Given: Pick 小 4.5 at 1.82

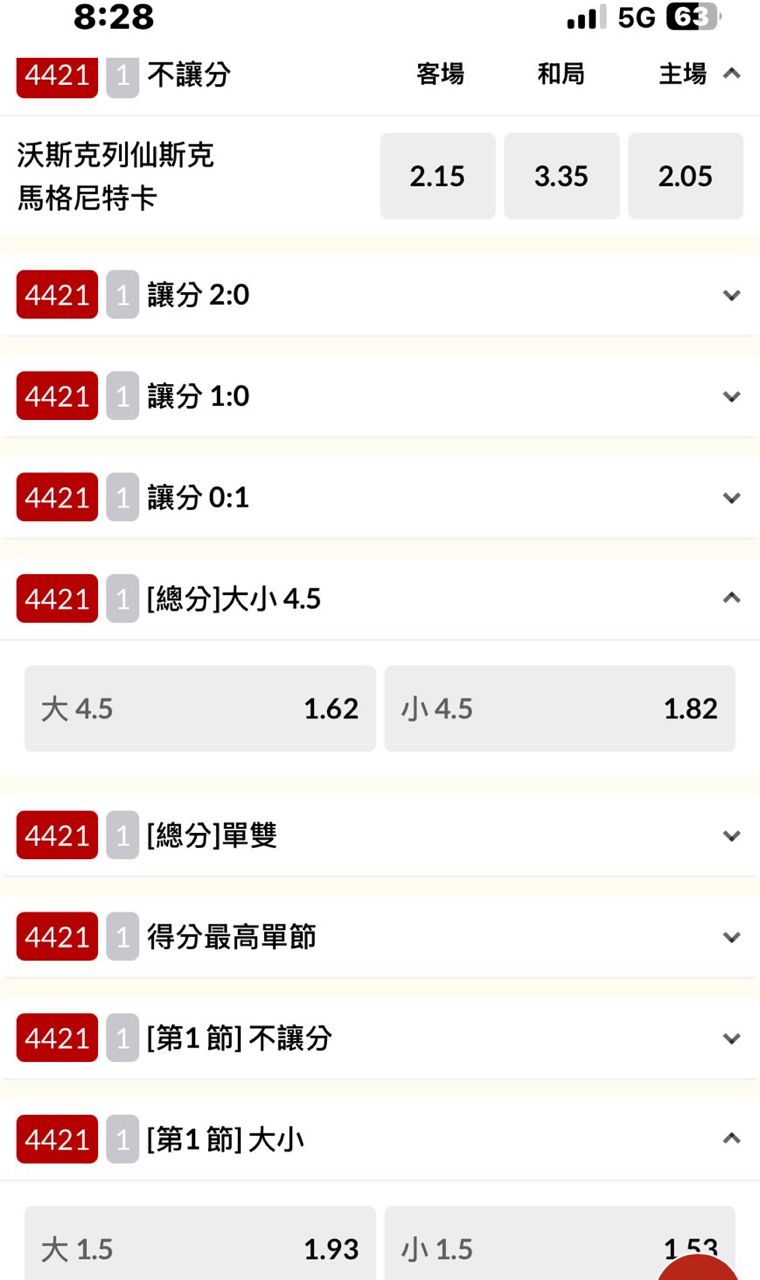Looking at the screenshot, I should coord(559,709).
